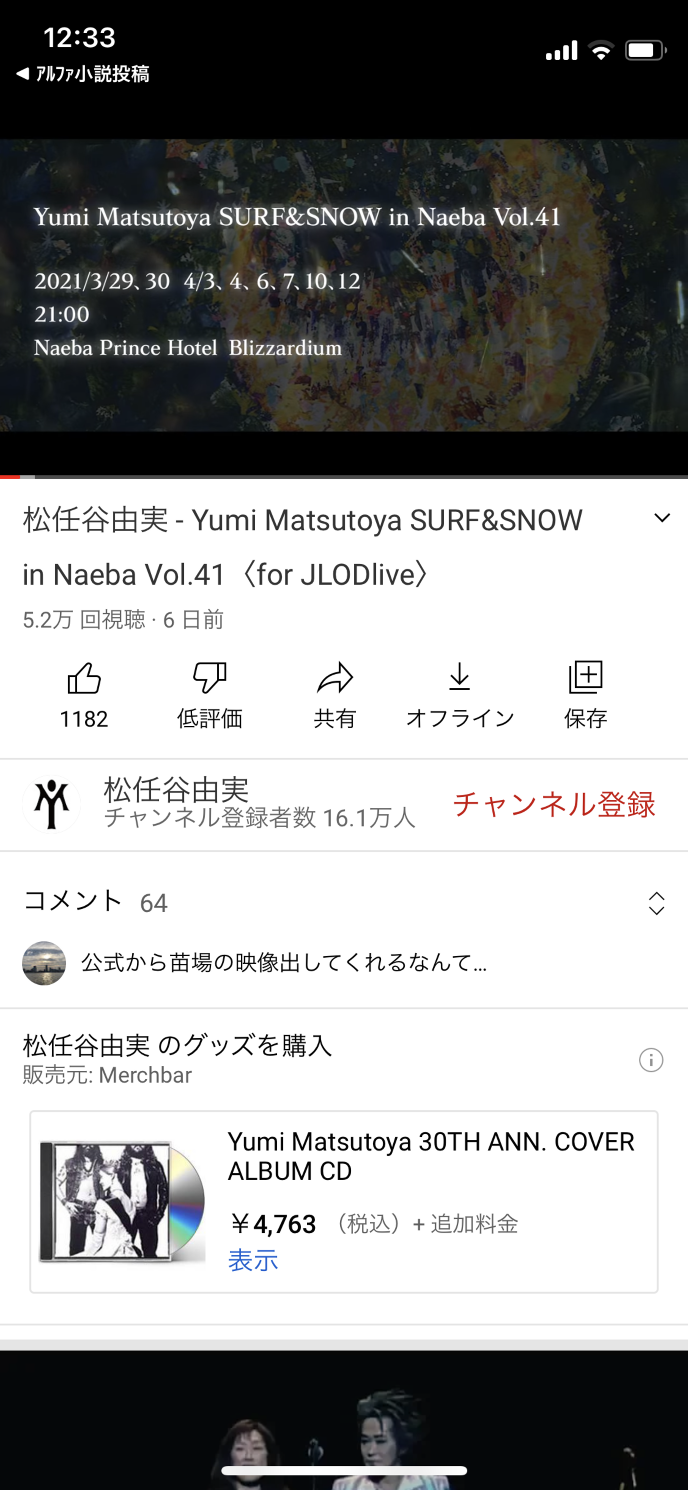Image resolution: width=688 pixels, height=1490 pixels.
Task: Open the 30TH ANN. COVER ALBUM CD card
Action: click(430, 1157)
